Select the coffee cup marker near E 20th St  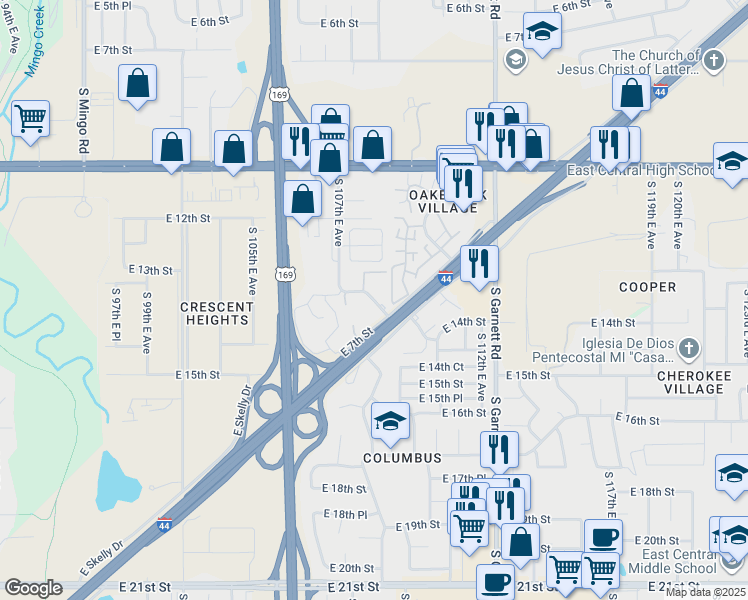[x=603, y=538]
